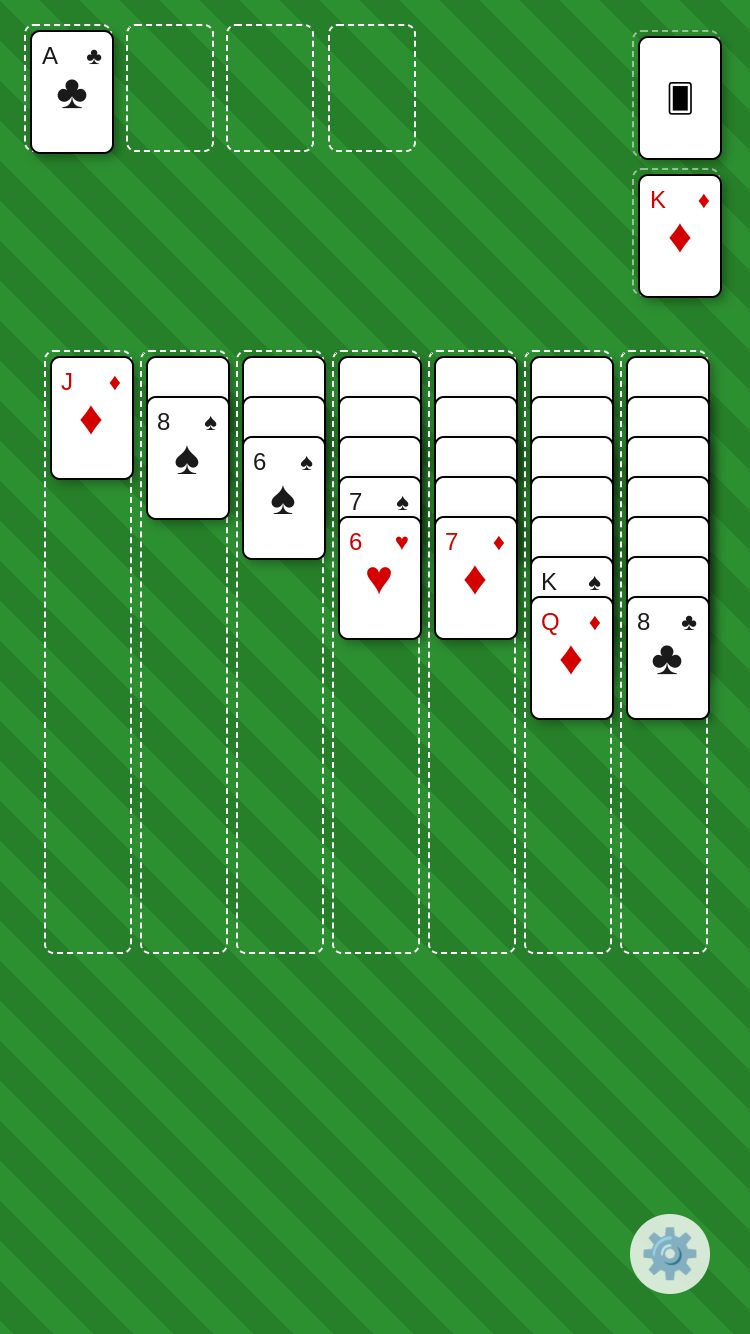The width and height of the screenshot is (750, 1334).
Task: Select the 7 of diamonds card
Action: click(476, 578)
